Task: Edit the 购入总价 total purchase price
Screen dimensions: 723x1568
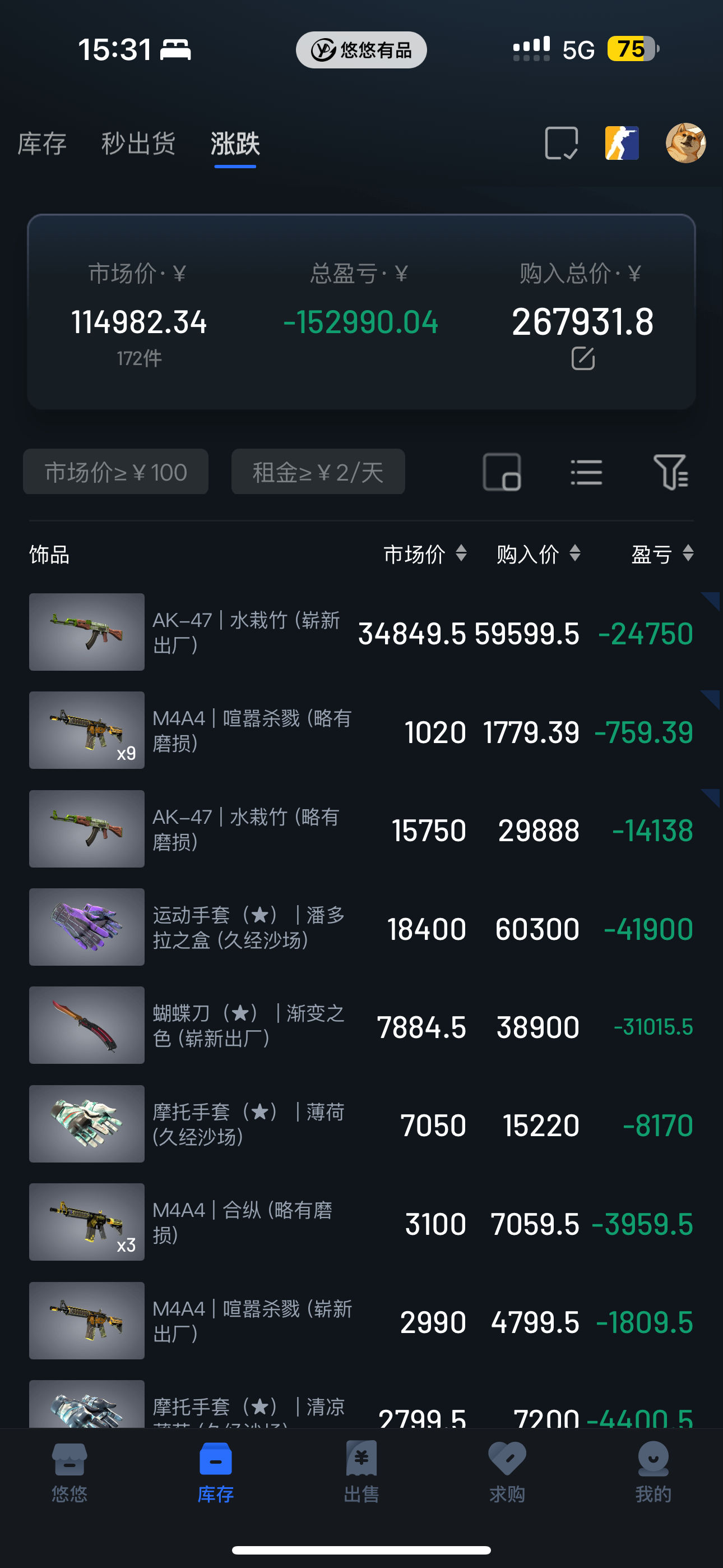Action: click(582, 358)
